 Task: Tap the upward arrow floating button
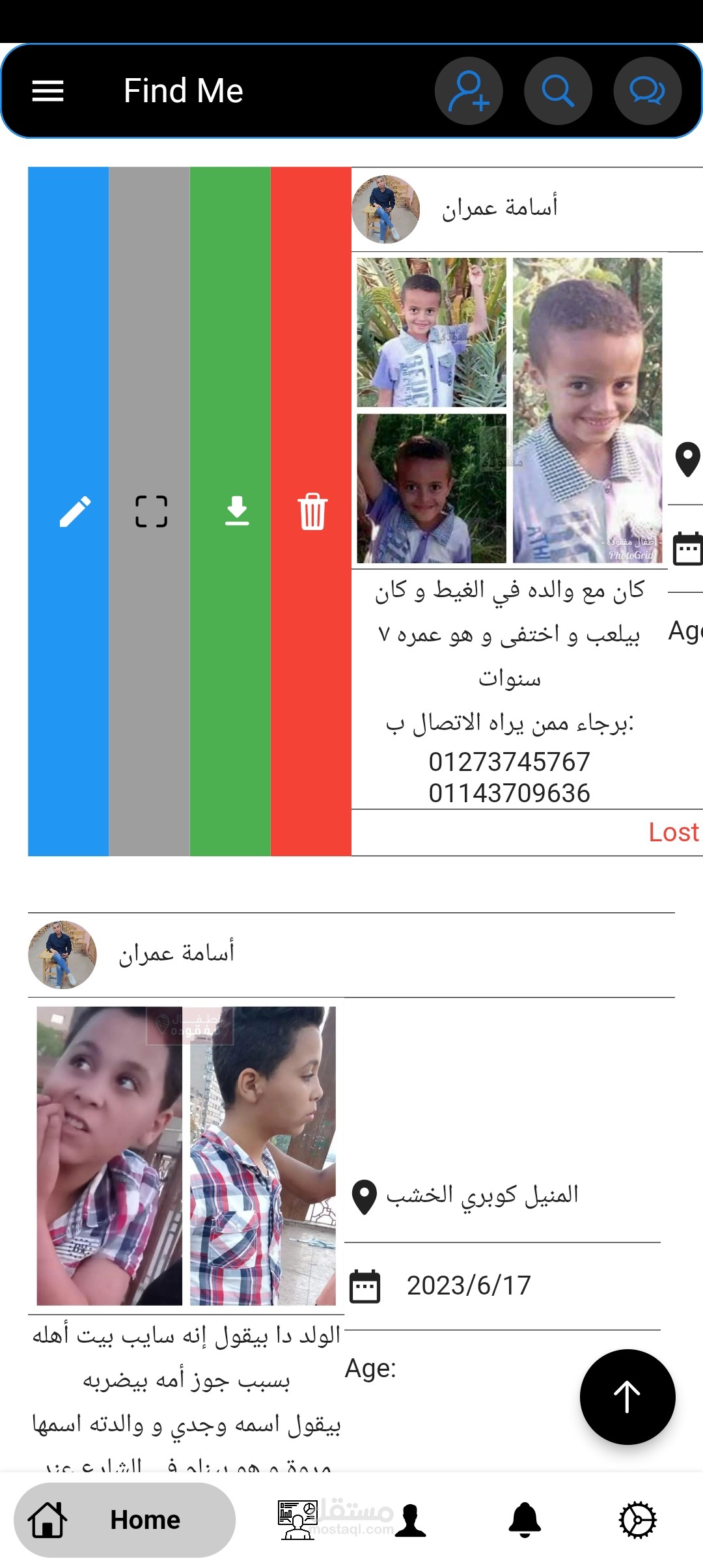pyautogui.click(x=627, y=1396)
